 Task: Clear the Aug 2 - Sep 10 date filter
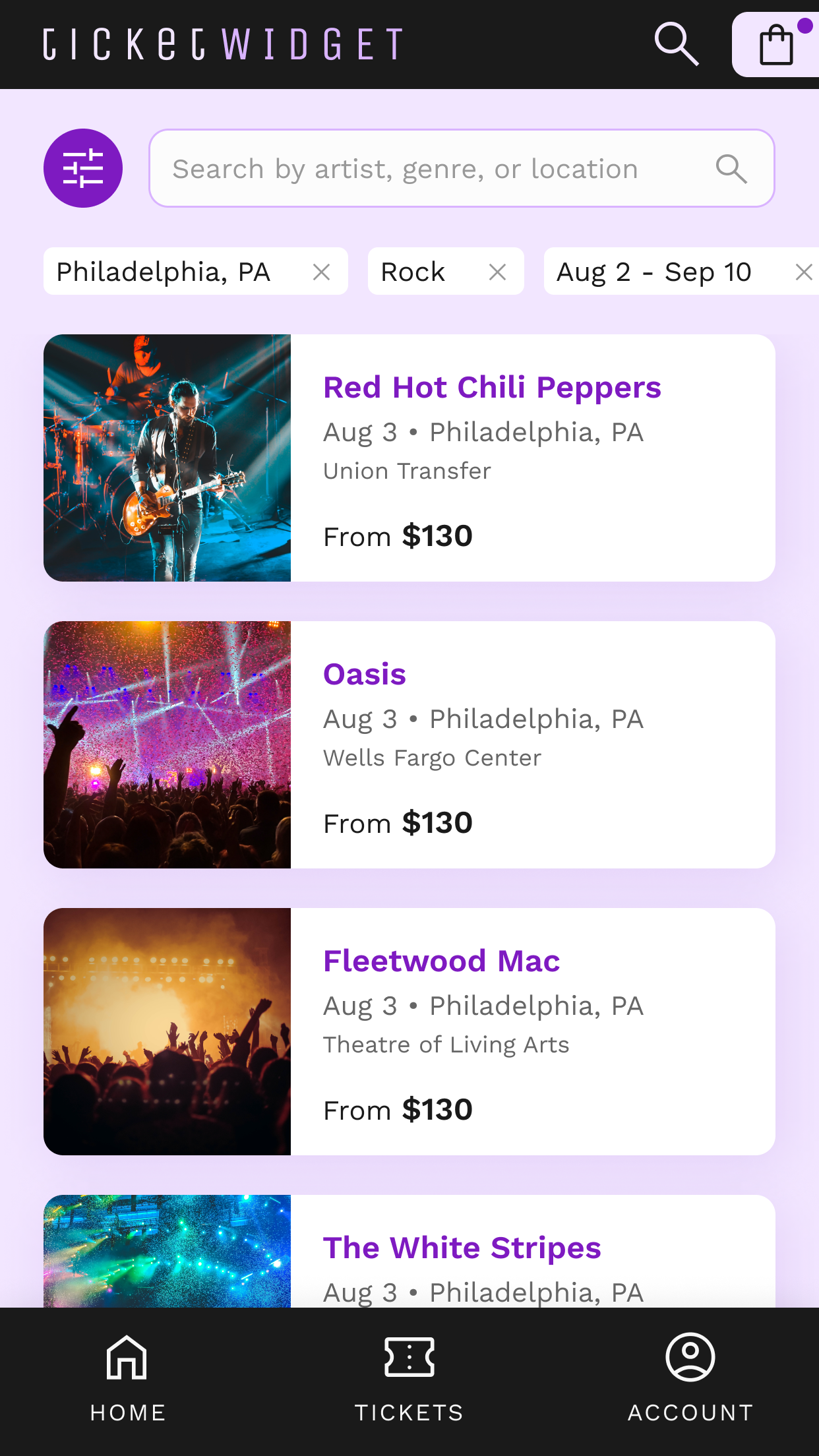(803, 272)
